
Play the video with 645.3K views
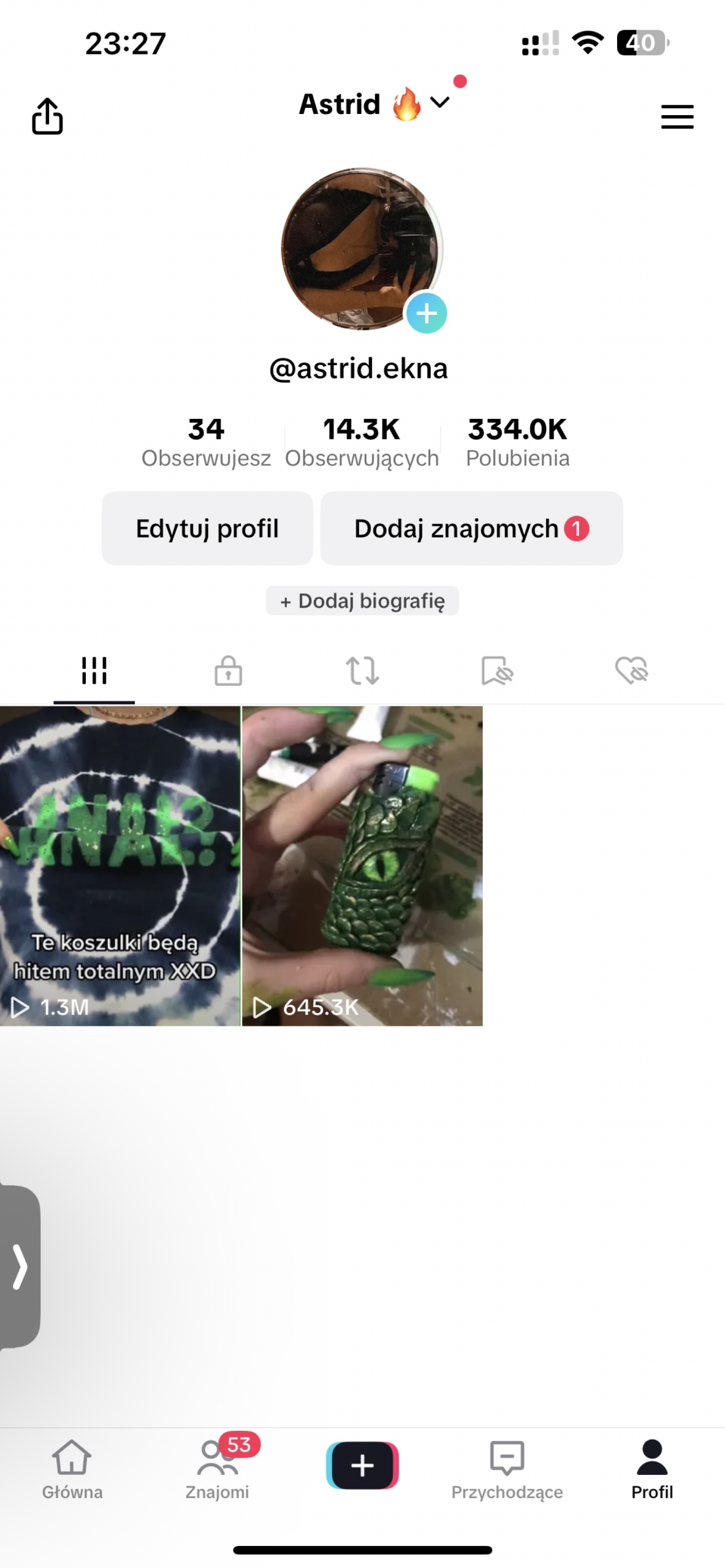(362, 865)
